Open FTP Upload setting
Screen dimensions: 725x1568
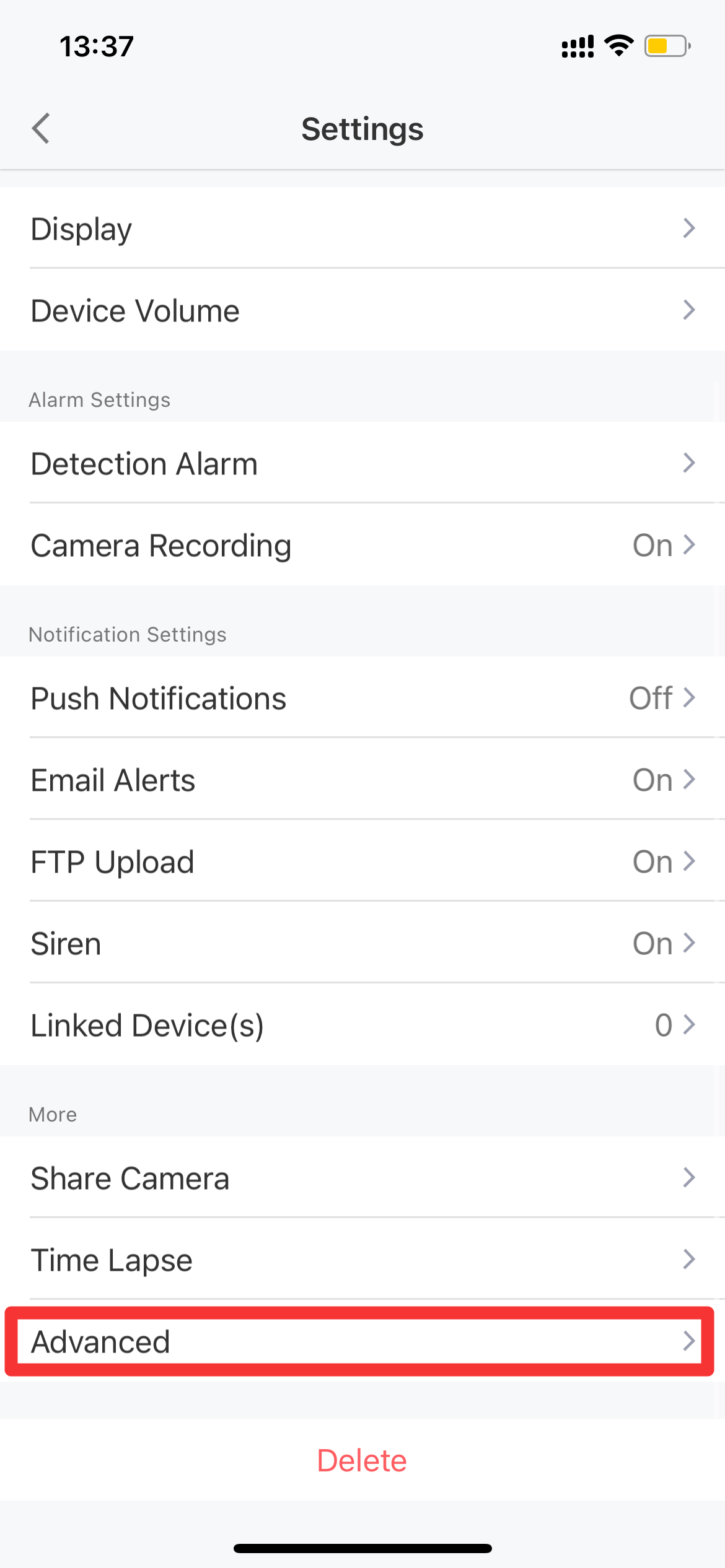pyautogui.click(x=362, y=861)
